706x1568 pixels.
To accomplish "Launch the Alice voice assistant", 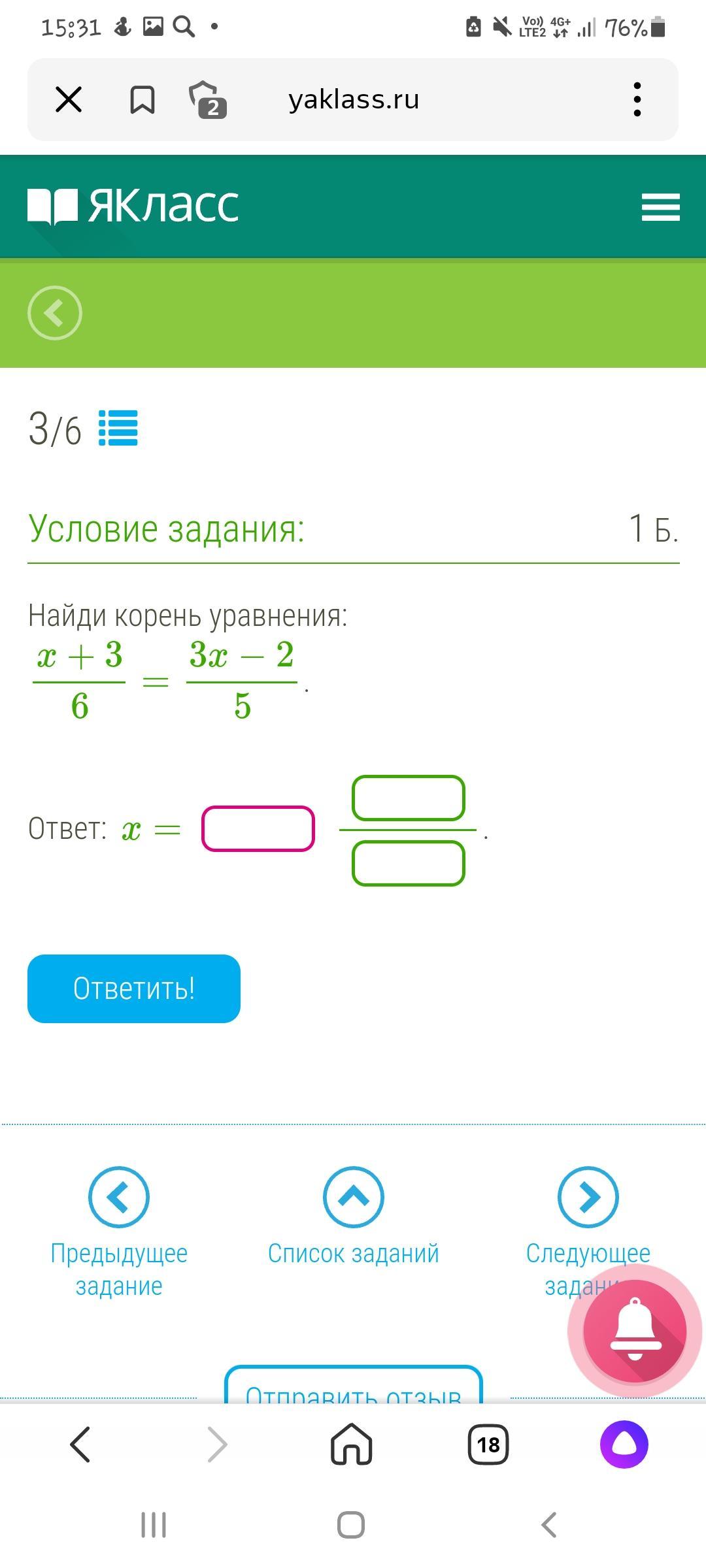I will tap(624, 1444).
